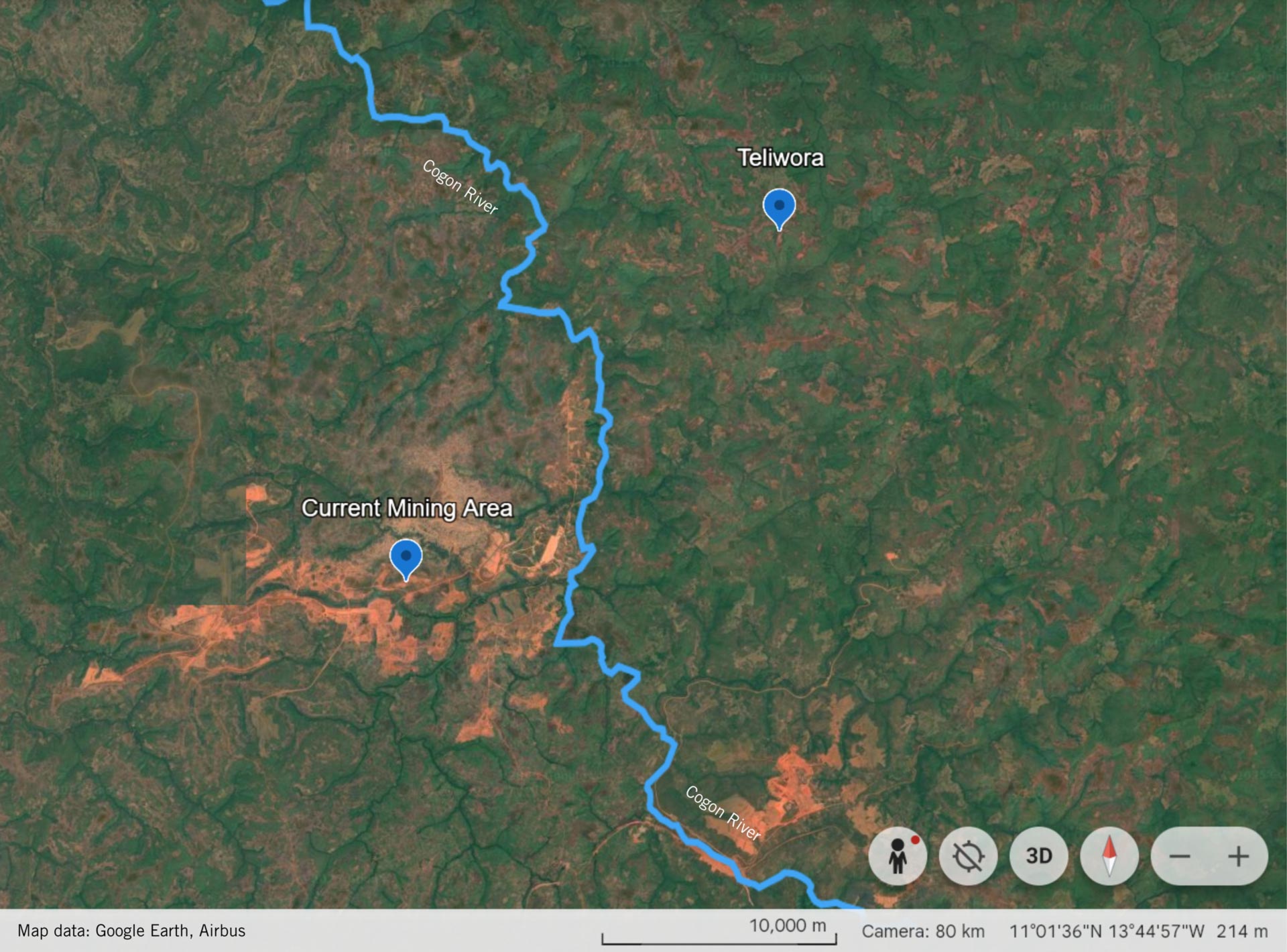The height and width of the screenshot is (952, 1287).
Task: Tap the my-location crosshair button
Action: 968,855
